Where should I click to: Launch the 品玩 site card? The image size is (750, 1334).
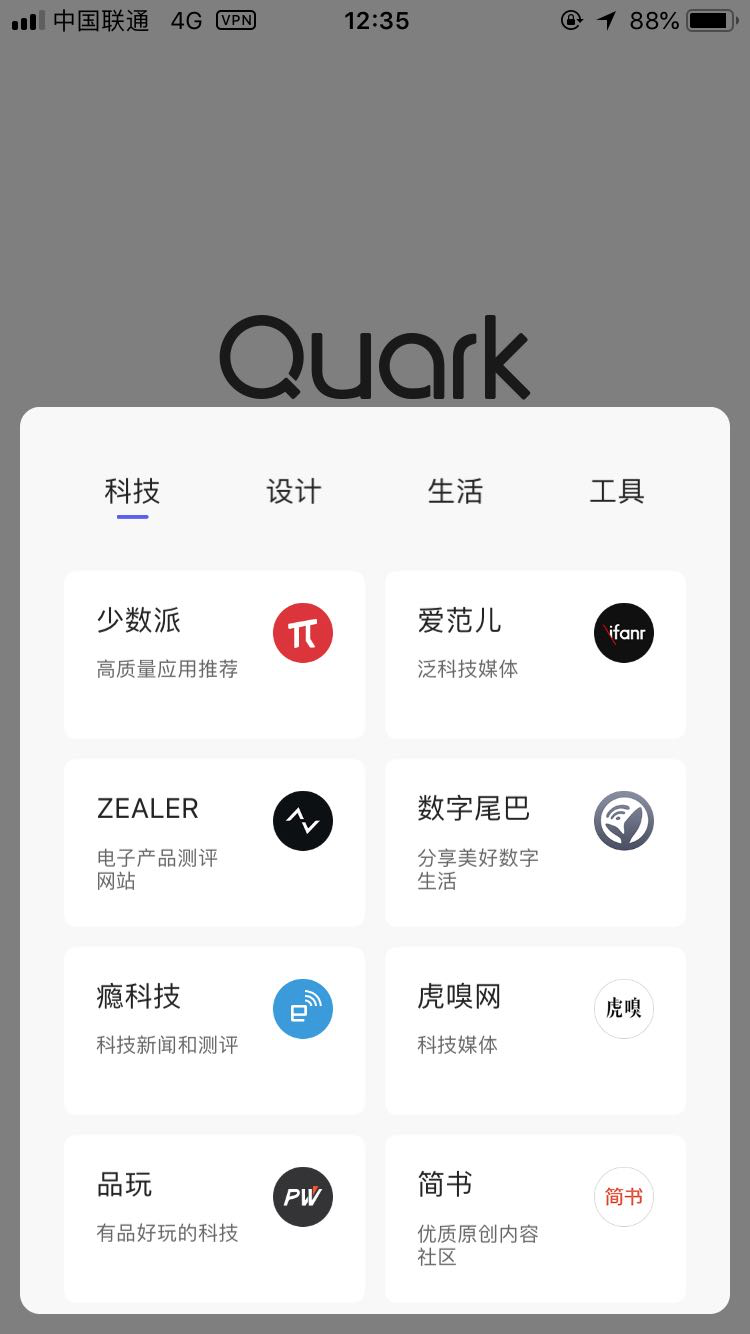coord(214,1216)
